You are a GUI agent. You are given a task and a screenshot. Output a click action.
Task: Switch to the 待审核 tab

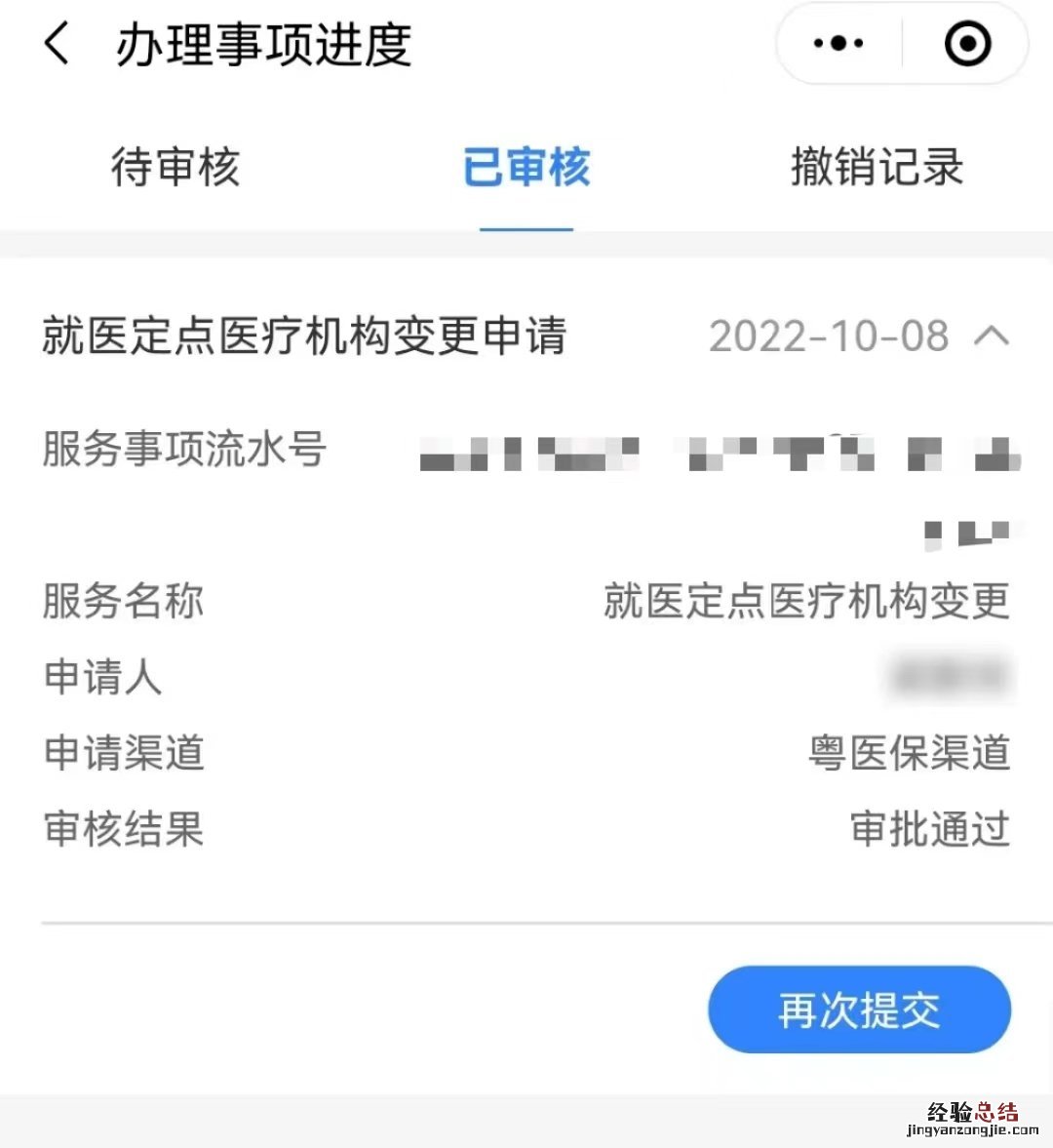175,167
